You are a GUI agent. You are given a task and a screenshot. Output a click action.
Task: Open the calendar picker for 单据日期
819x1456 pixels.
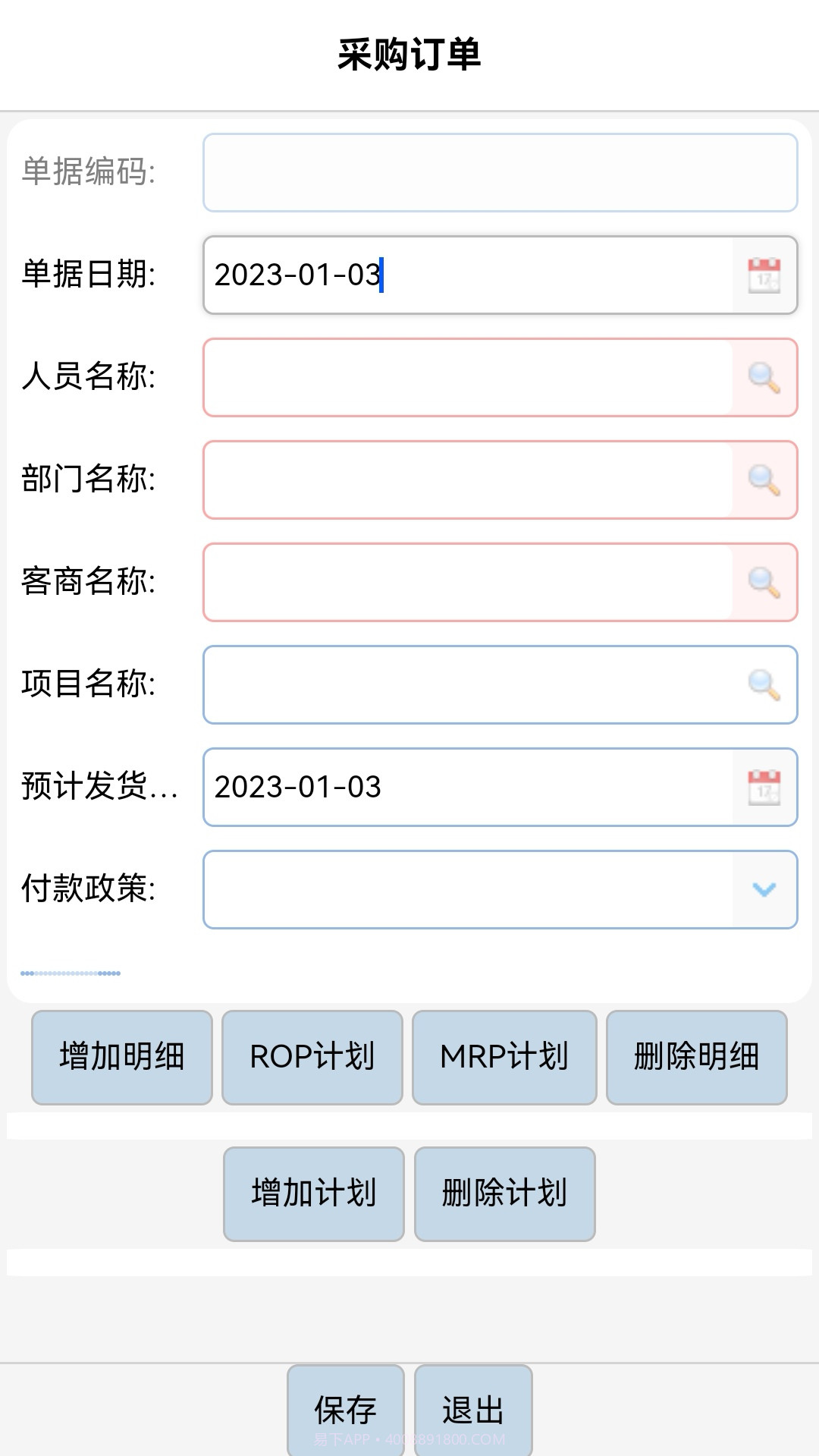coord(761,275)
